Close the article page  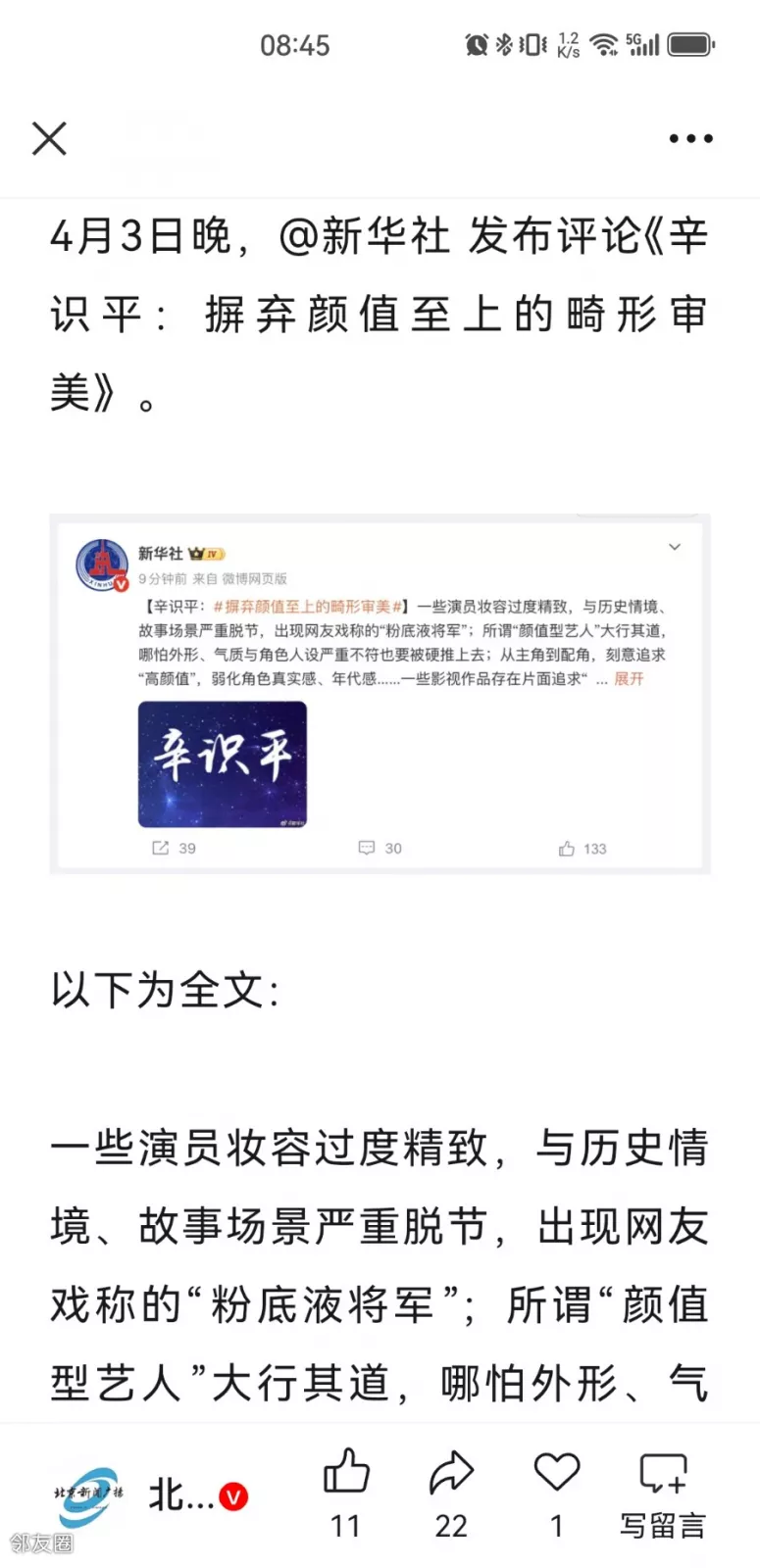(49, 138)
